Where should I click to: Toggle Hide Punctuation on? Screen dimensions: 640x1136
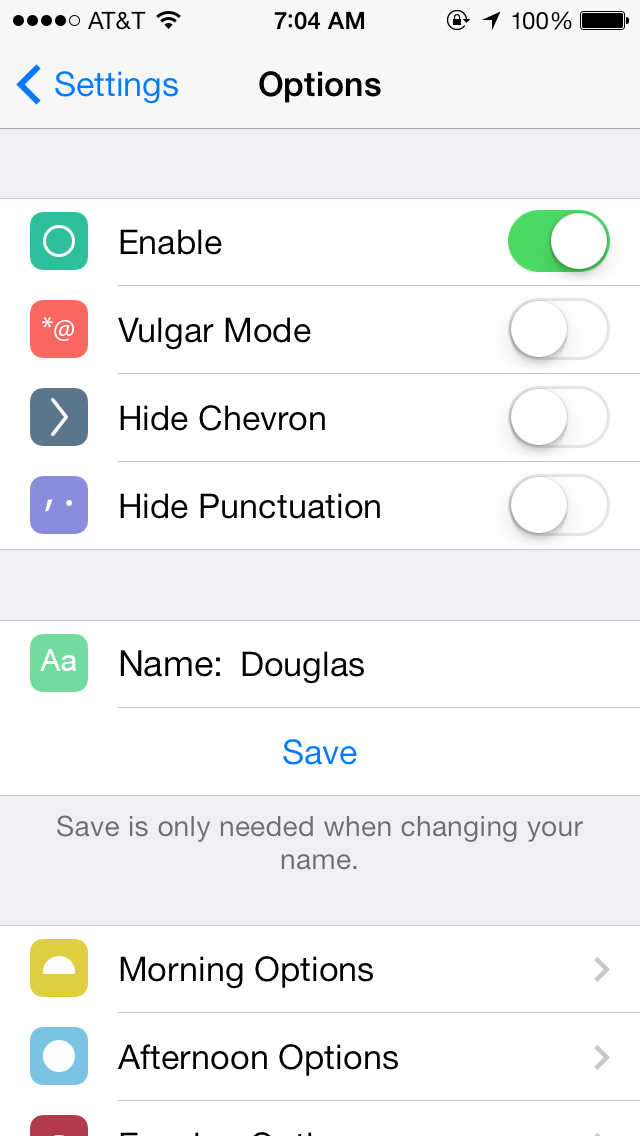[x=558, y=506]
